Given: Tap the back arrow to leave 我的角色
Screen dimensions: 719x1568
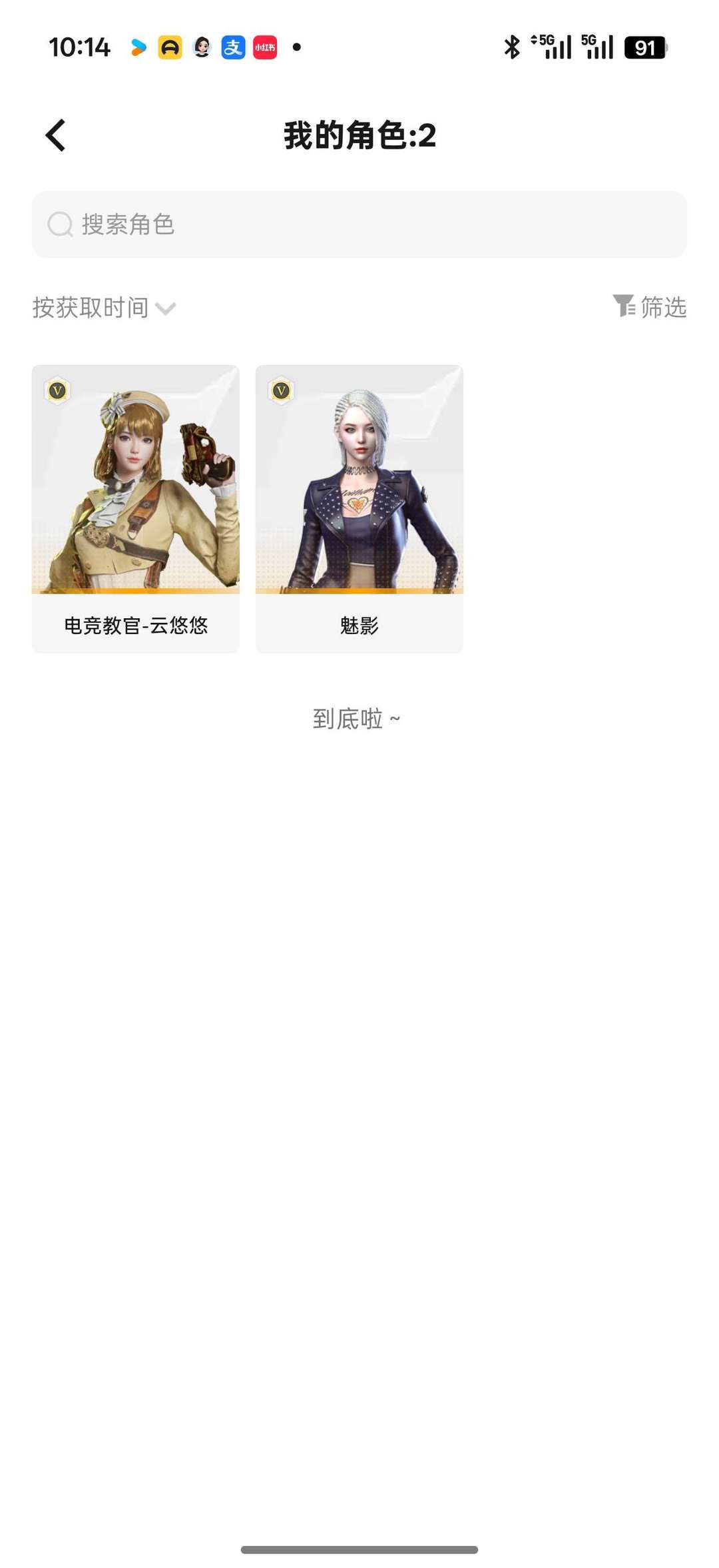Looking at the screenshot, I should click(x=55, y=135).
